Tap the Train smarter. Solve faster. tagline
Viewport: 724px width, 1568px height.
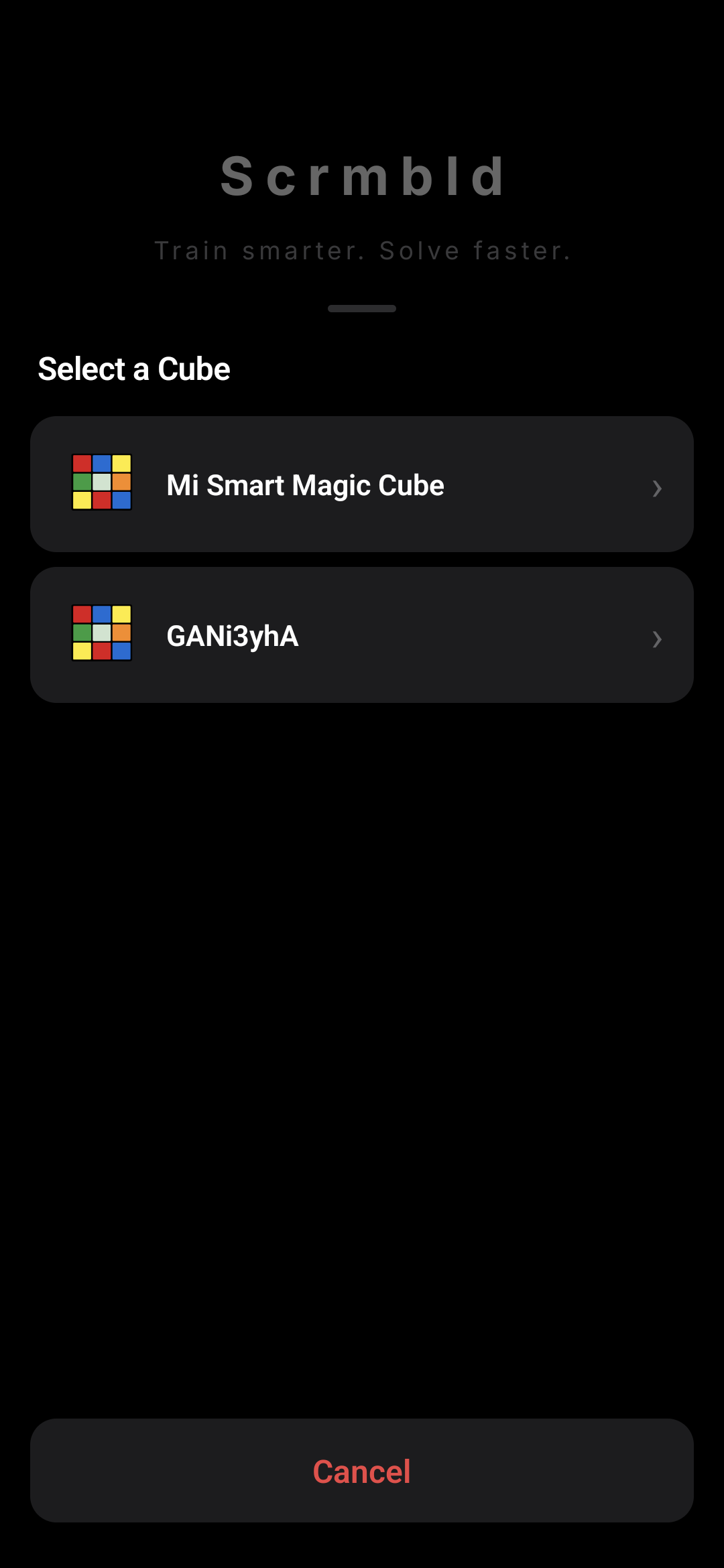(x=362, y=250)
